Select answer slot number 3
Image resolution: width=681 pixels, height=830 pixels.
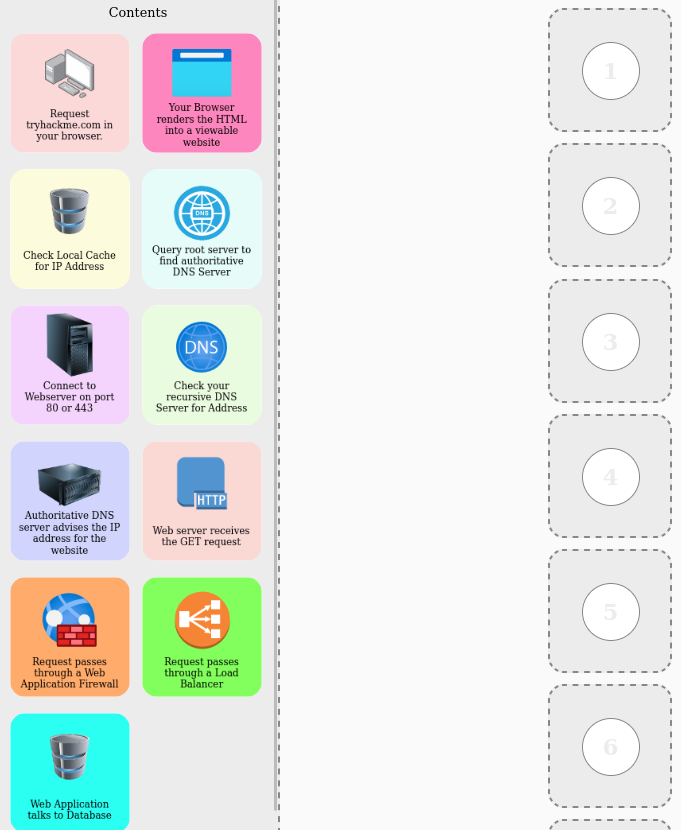tap(610, 342)
